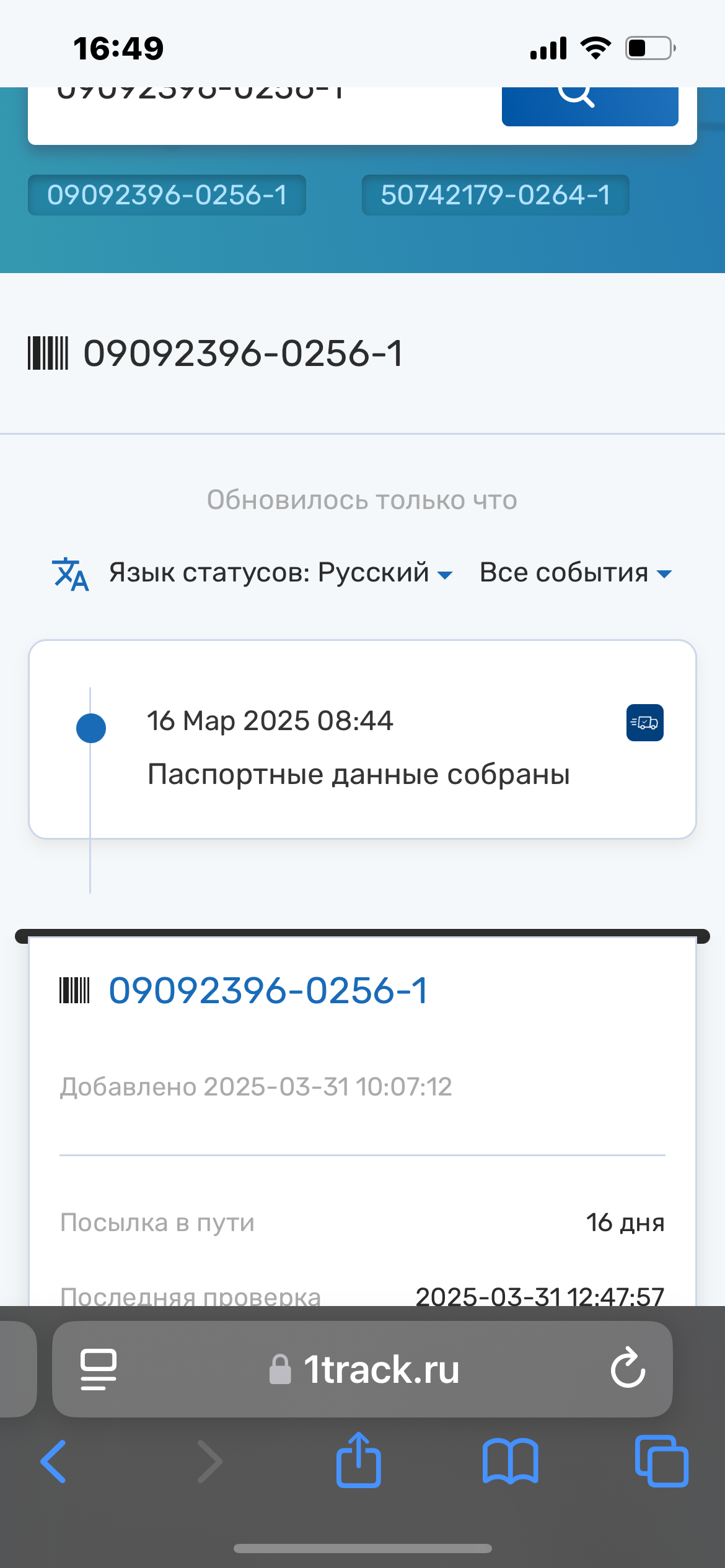Tap the 1track.ru address bar
Image resolution: width=725 pixels, height=1568 pixels.
366,1369
